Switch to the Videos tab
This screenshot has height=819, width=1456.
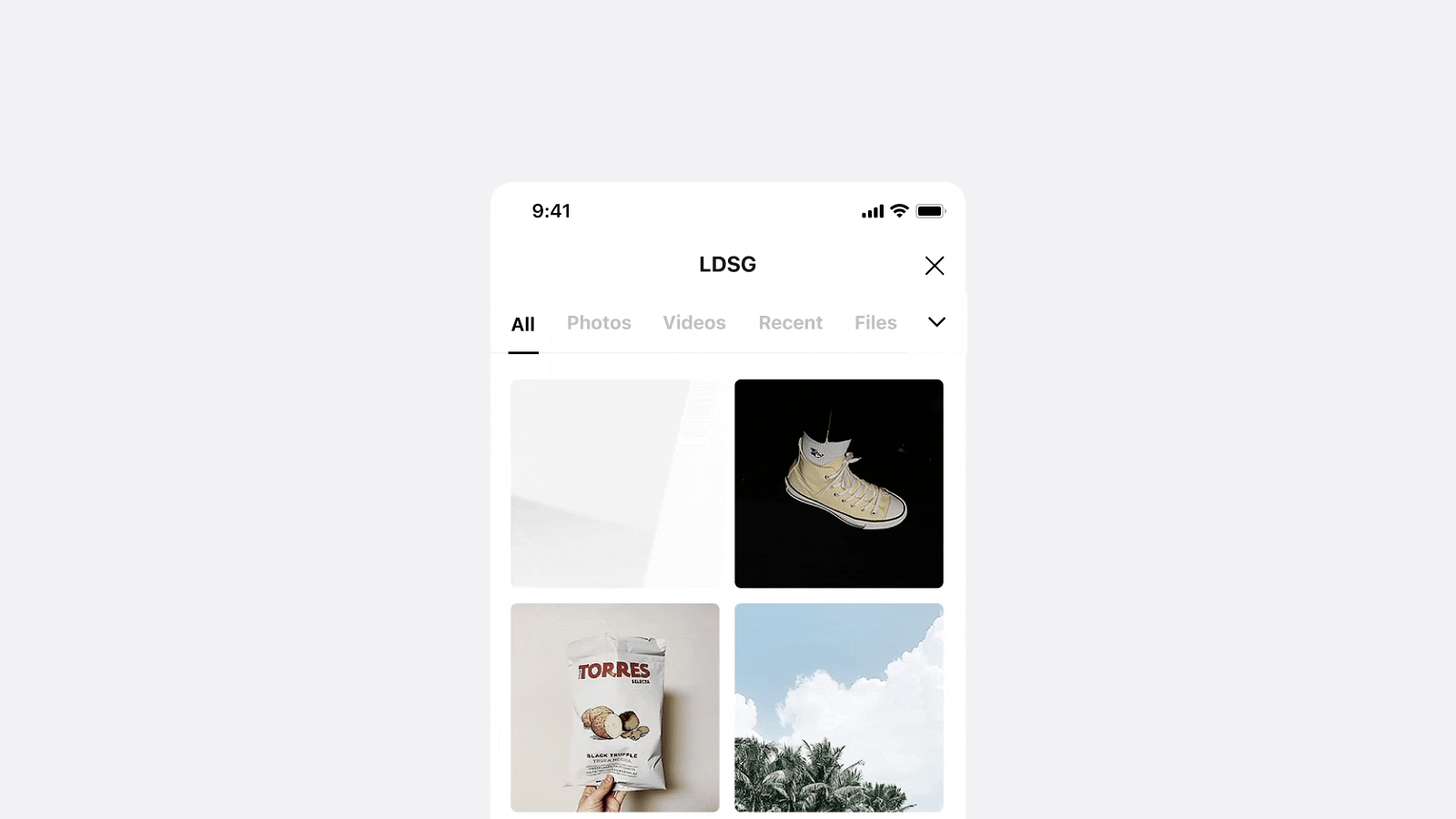tap(694, 323)
